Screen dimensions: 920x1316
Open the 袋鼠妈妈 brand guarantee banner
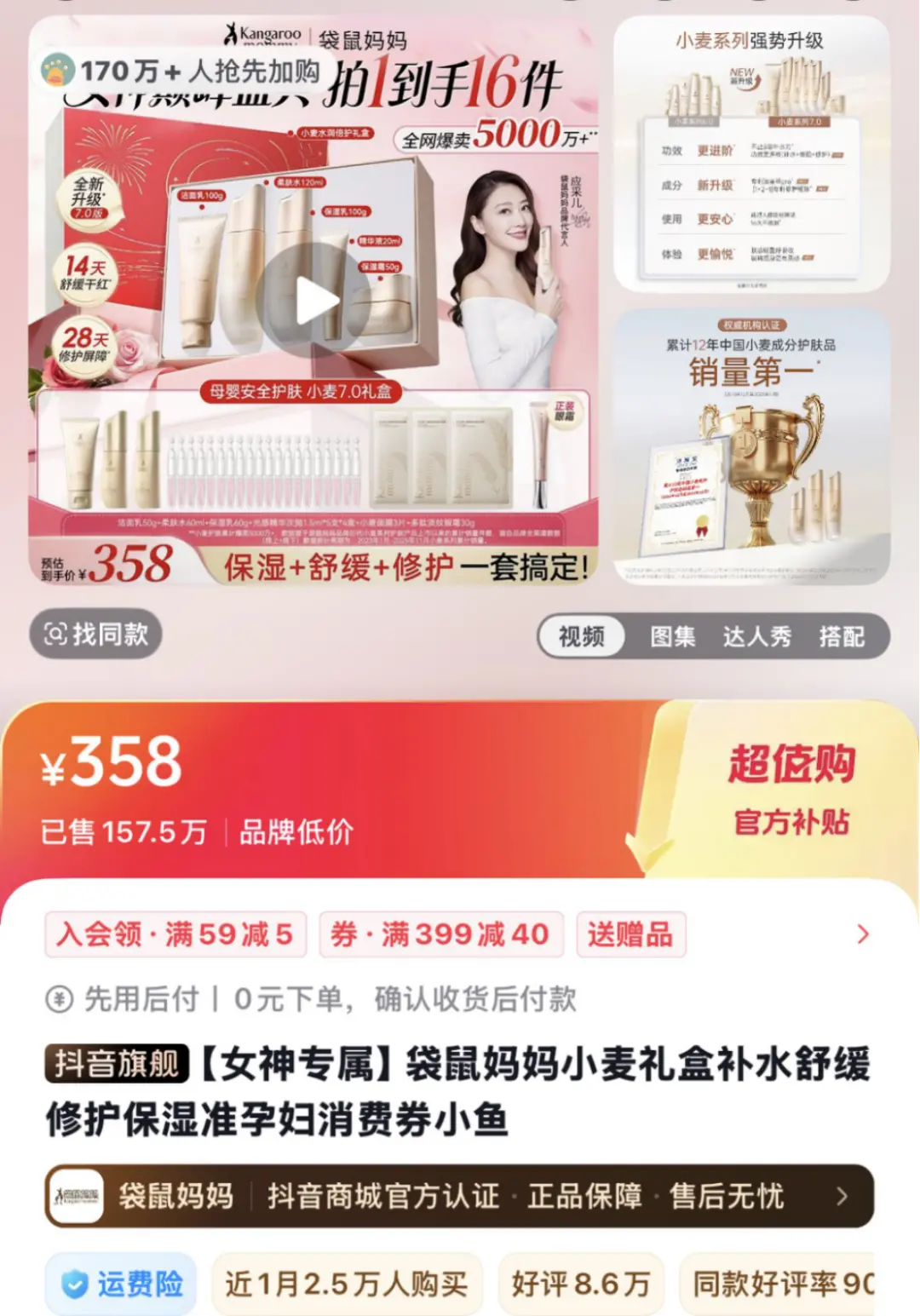(459, 1196)
